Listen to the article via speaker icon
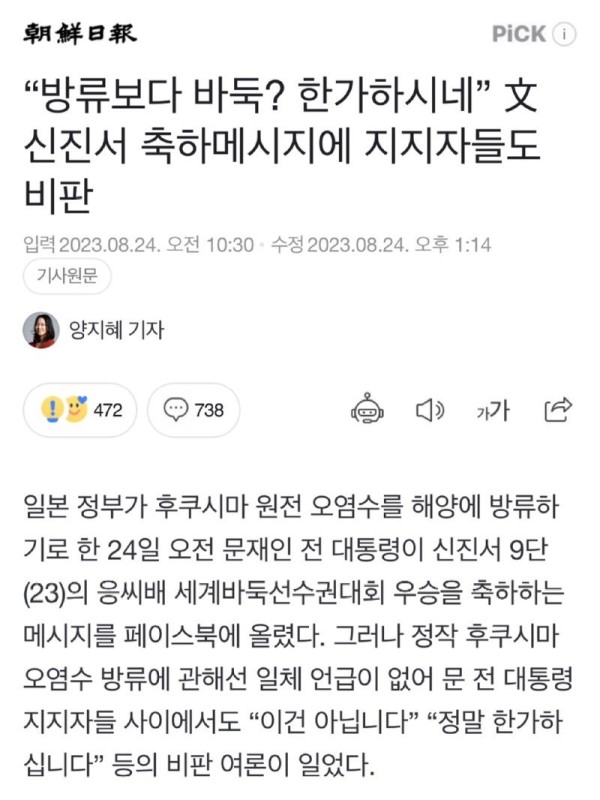 tap(430, 409)
